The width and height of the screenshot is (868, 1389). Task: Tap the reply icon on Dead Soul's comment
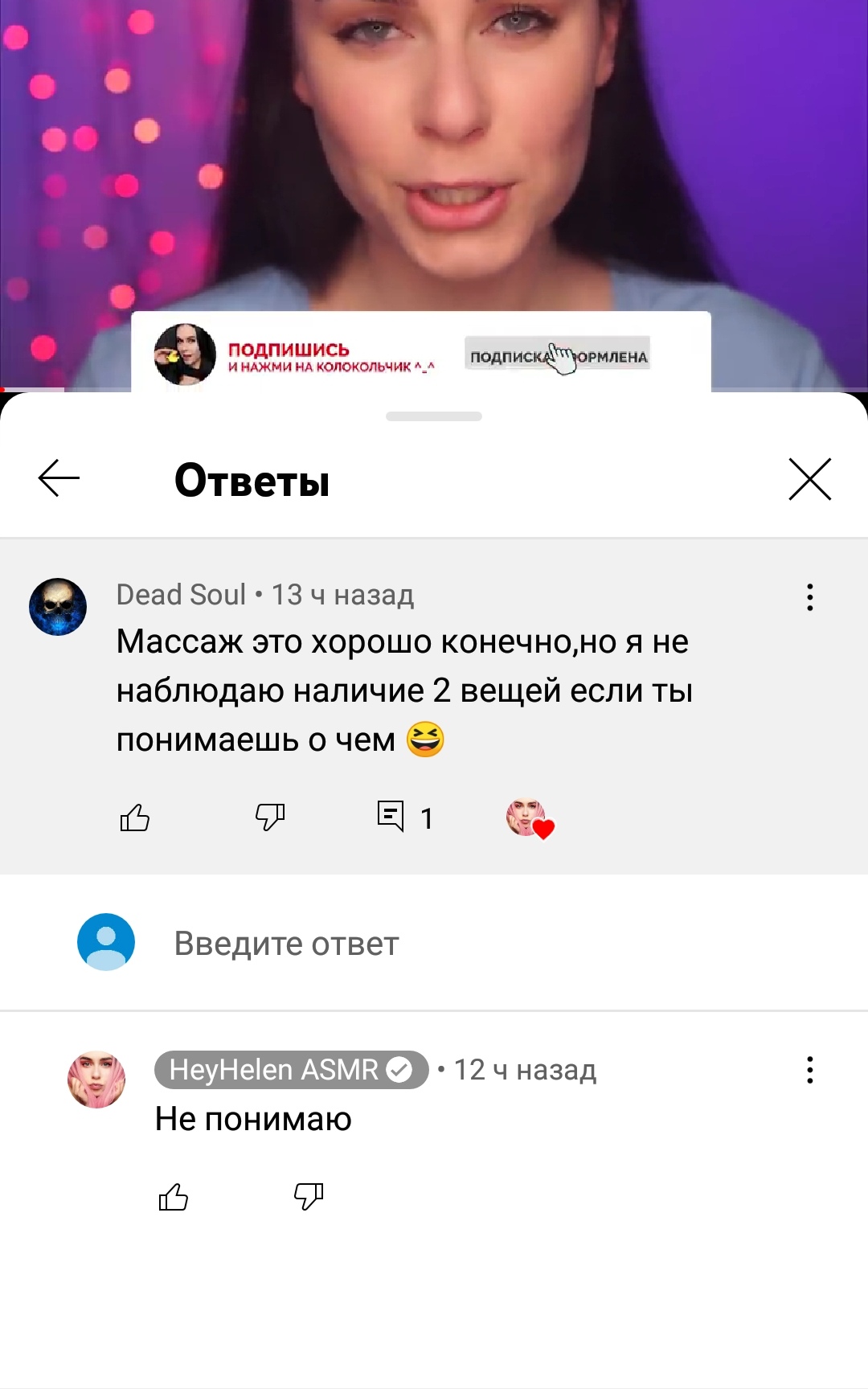391,817
